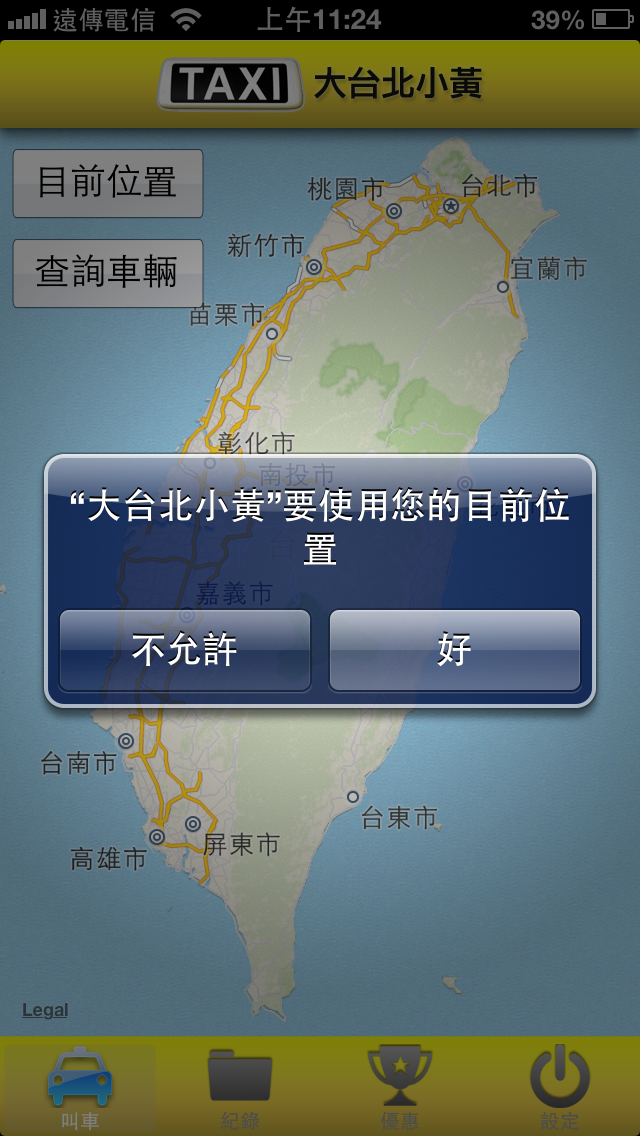The image size is (640, 1136).
Task: Tap the 目前位置 button
Action: (108, 183)
